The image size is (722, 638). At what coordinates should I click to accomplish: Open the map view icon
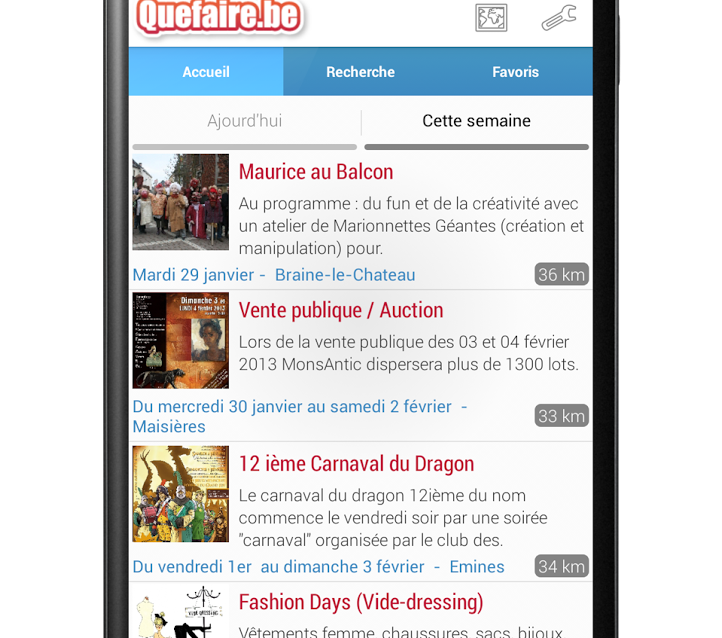click(x=491, y=18)
